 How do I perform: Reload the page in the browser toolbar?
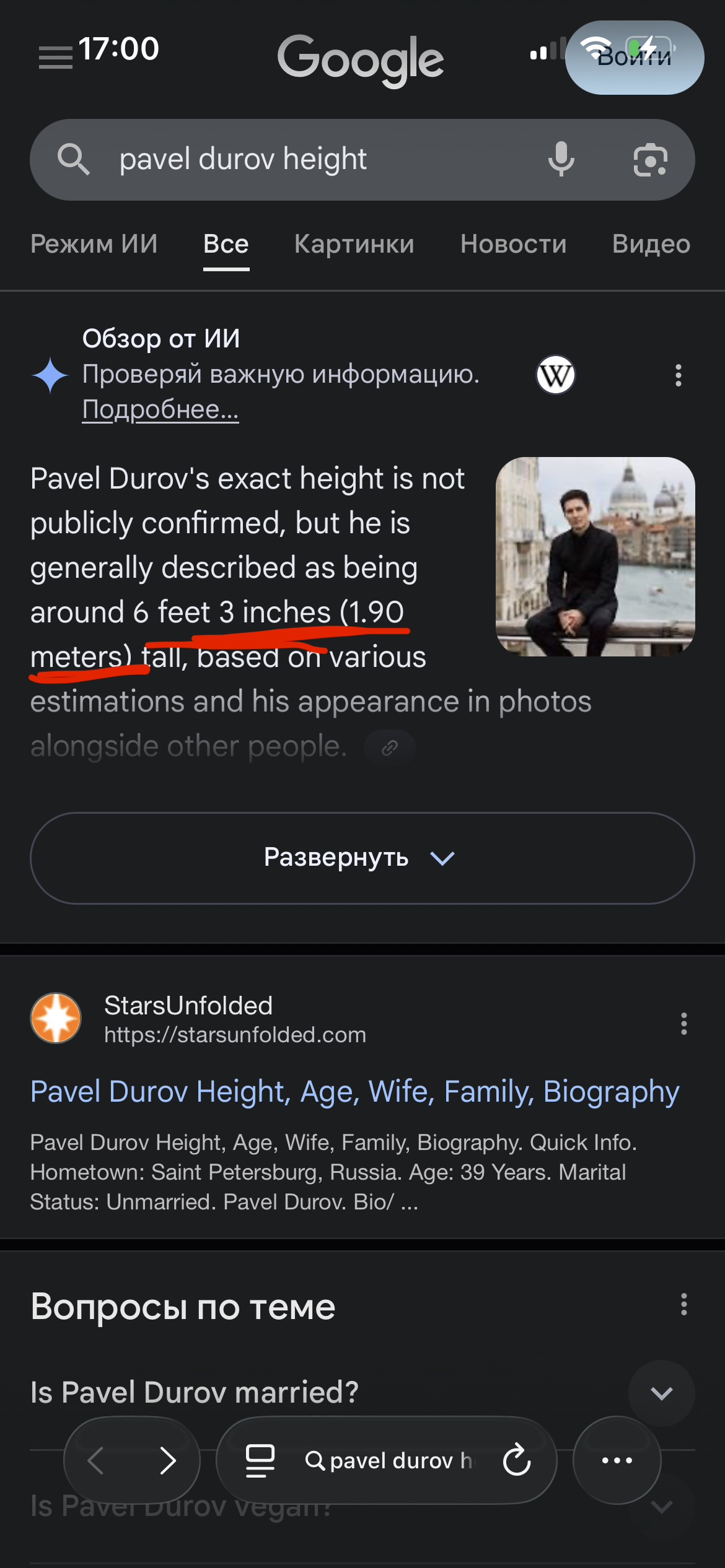click(517, 1460)
